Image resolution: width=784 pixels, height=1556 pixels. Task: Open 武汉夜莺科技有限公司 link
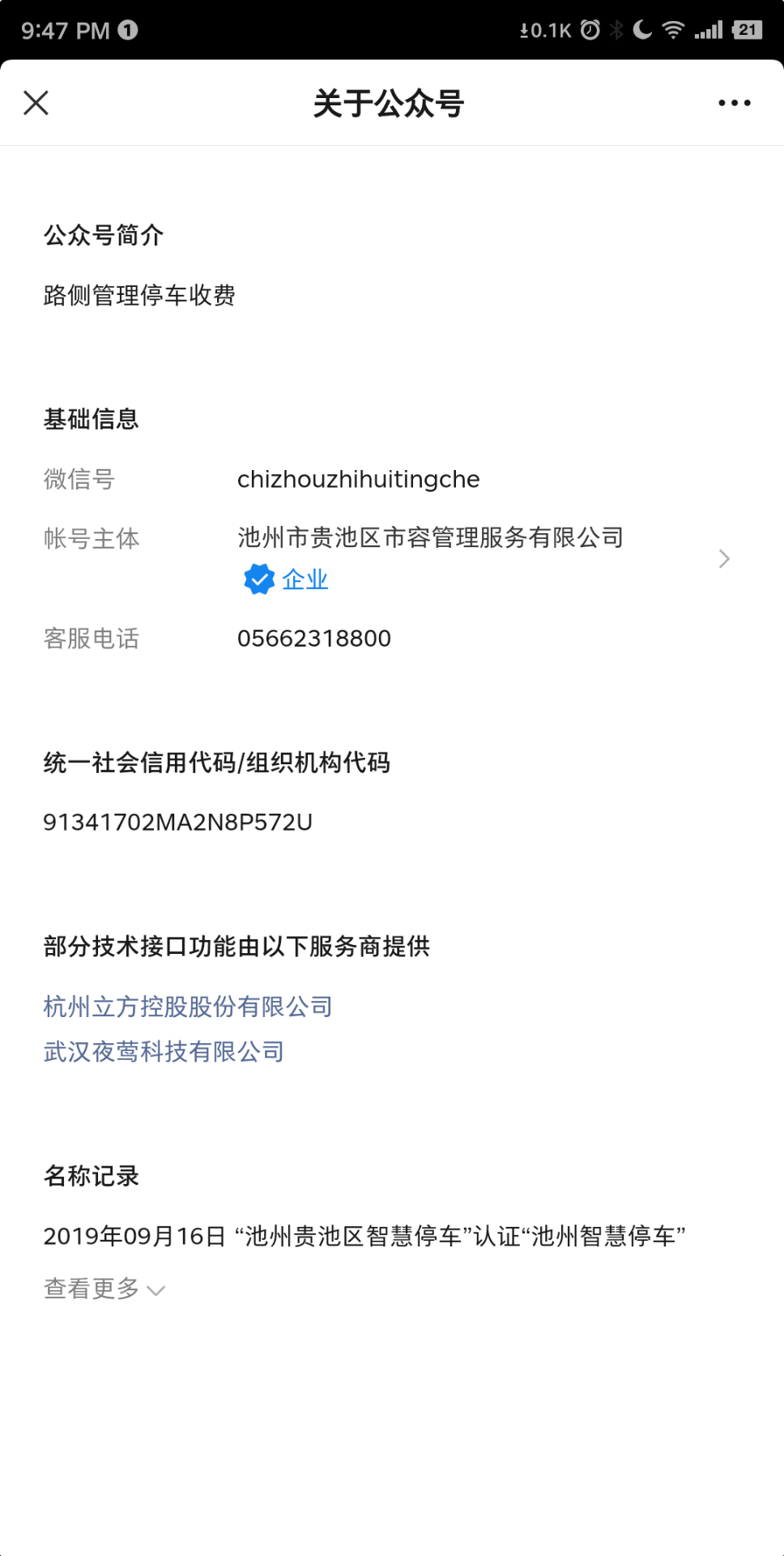(x=164, y=1052)
